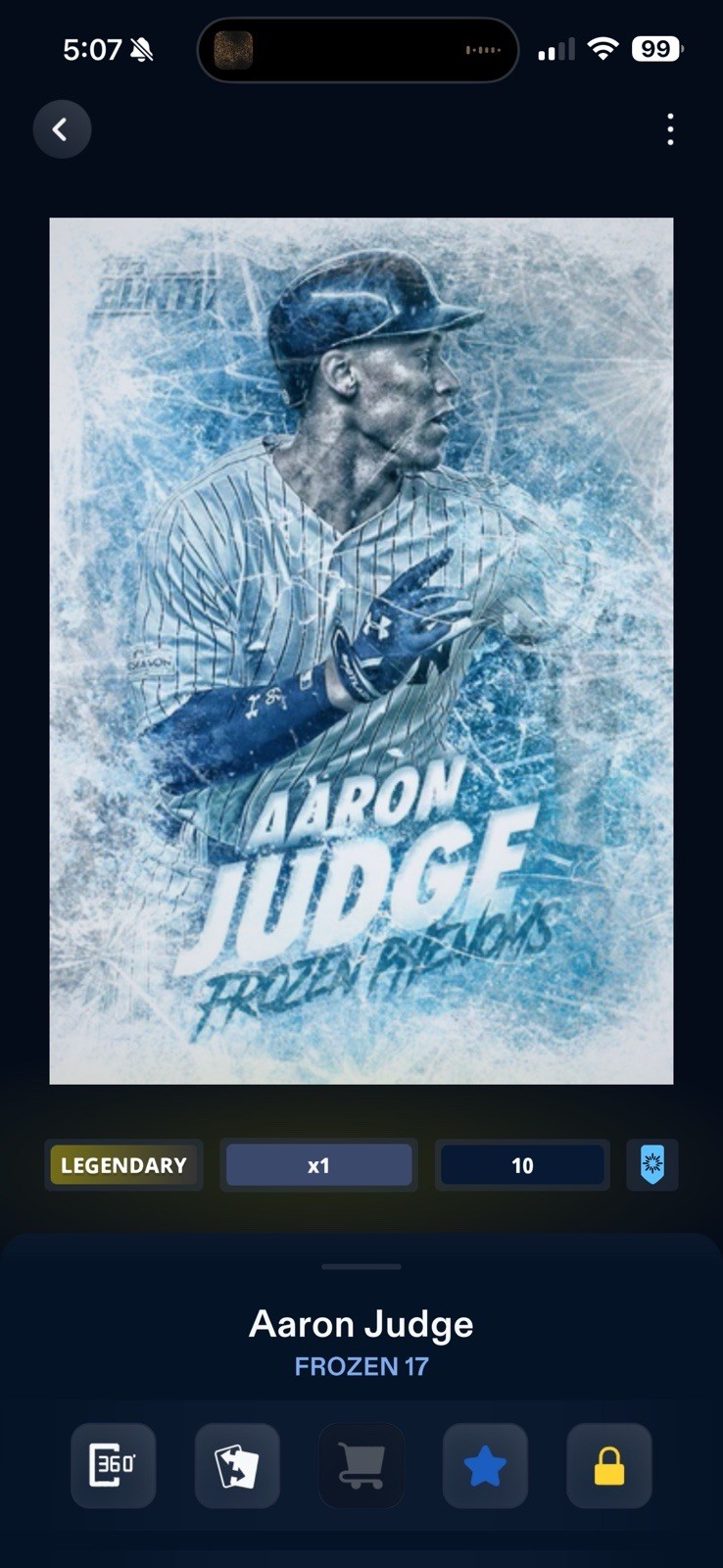Tap the x1 owned count chip
This screenshot has height=1568, width=723.
tap(318, 1165)
